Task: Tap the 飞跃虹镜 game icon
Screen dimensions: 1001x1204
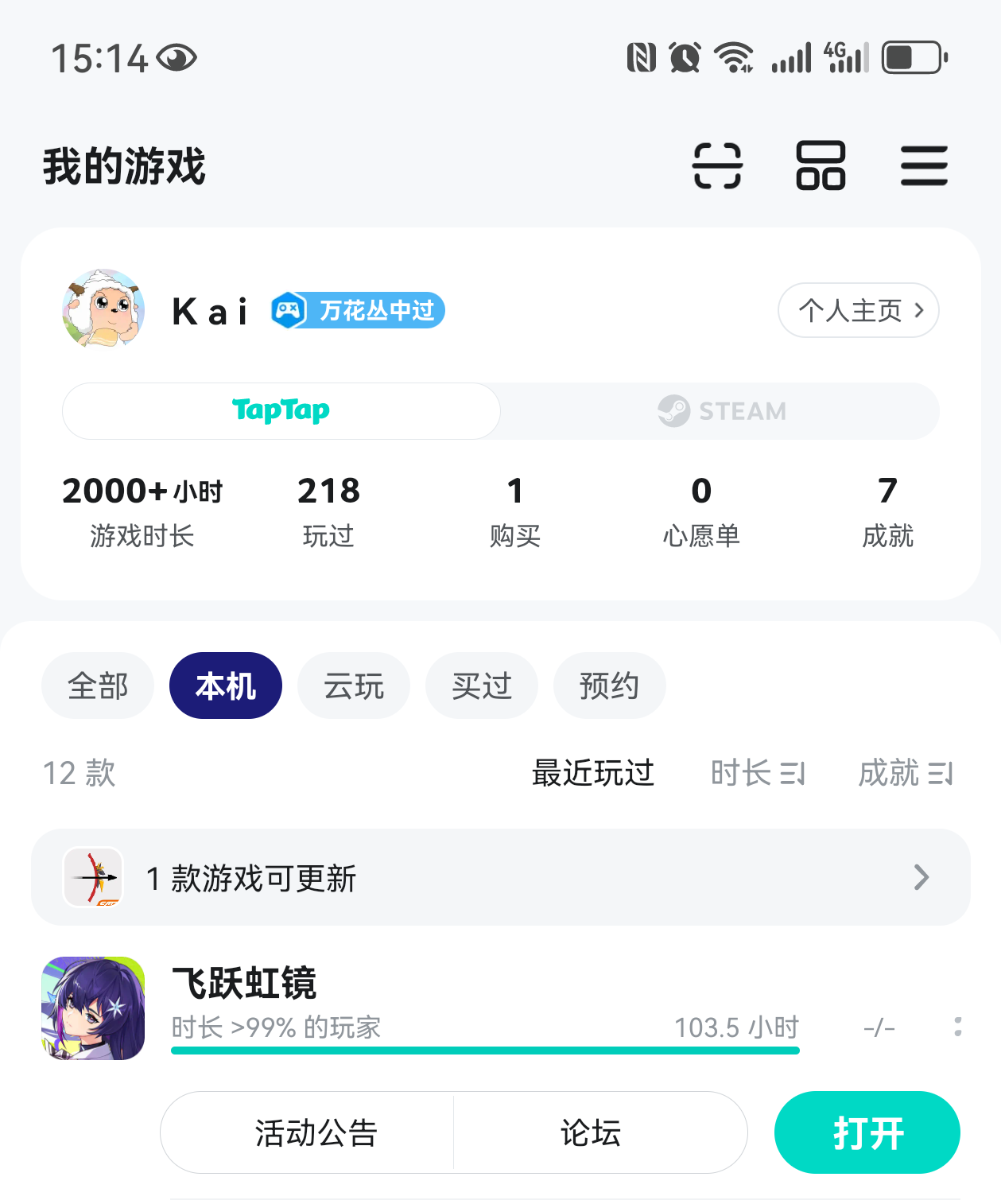Action: (93, 1008)
